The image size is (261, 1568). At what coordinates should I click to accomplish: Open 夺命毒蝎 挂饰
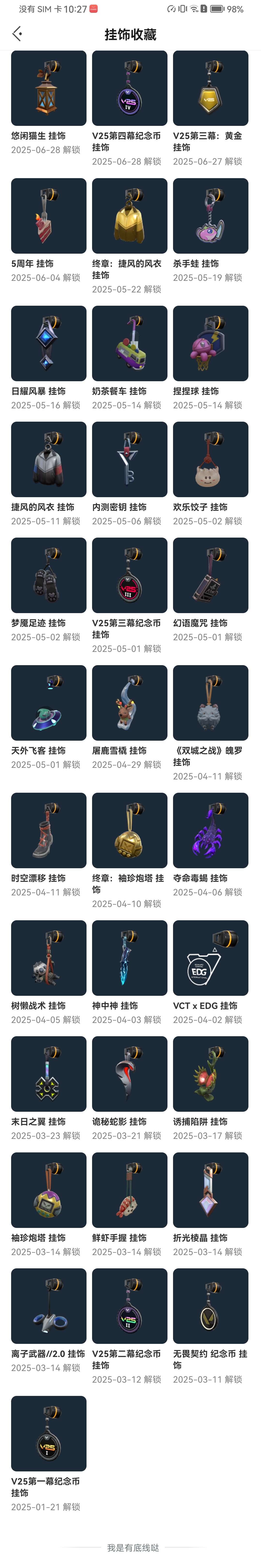click(x=210, y=830)
